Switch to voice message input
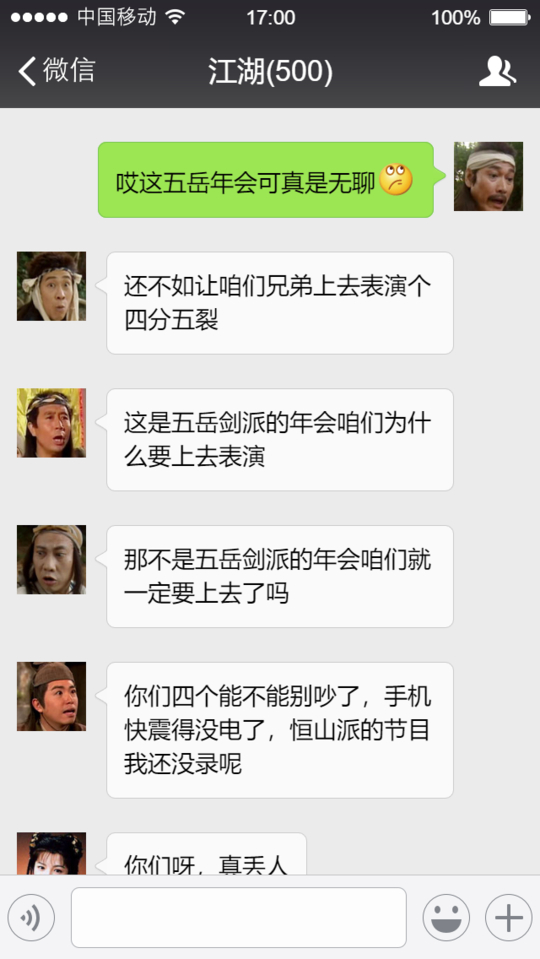Screen dimensions: 540x959 pos(31,917)
